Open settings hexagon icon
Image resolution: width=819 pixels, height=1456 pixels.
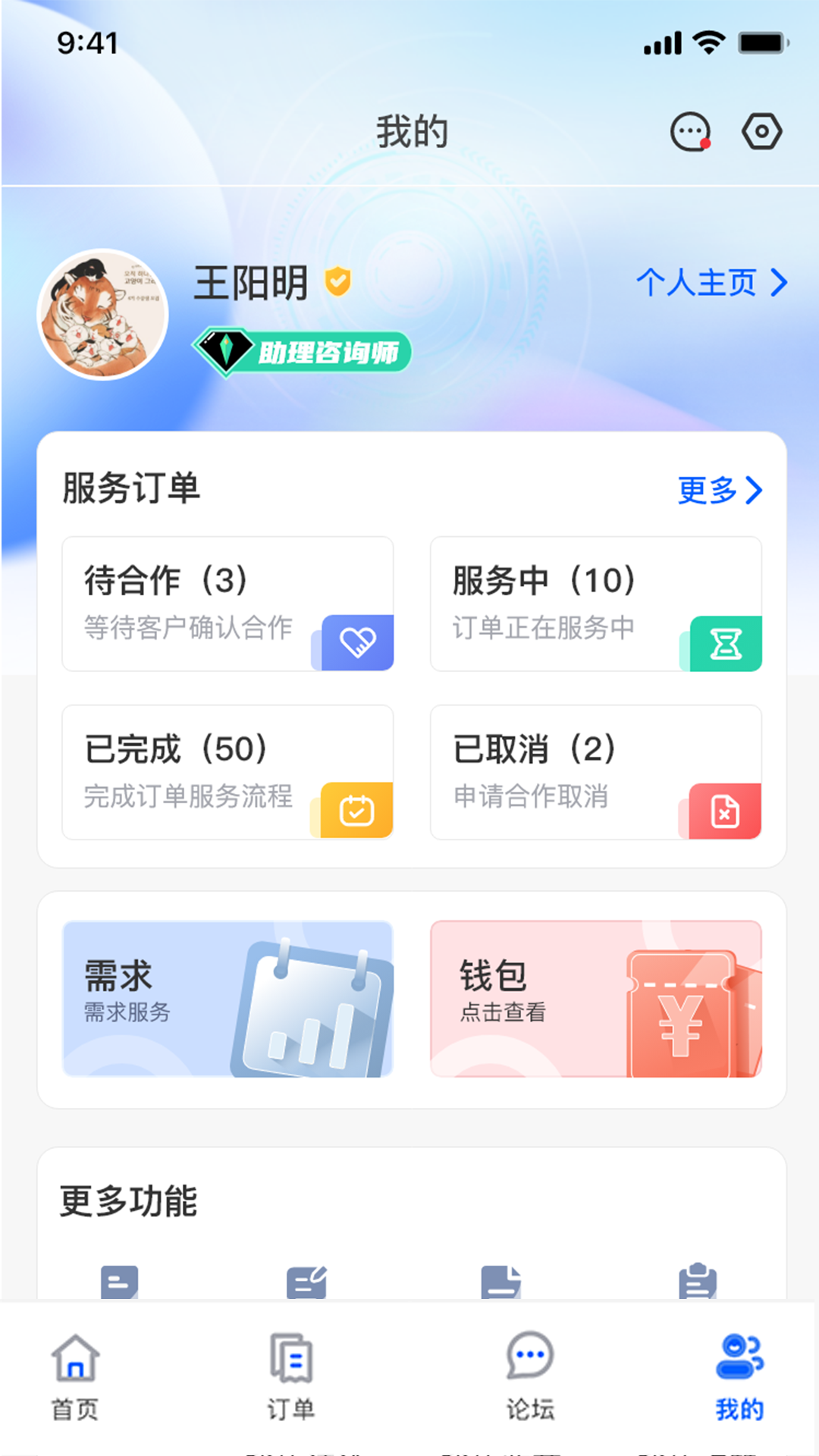761,132
